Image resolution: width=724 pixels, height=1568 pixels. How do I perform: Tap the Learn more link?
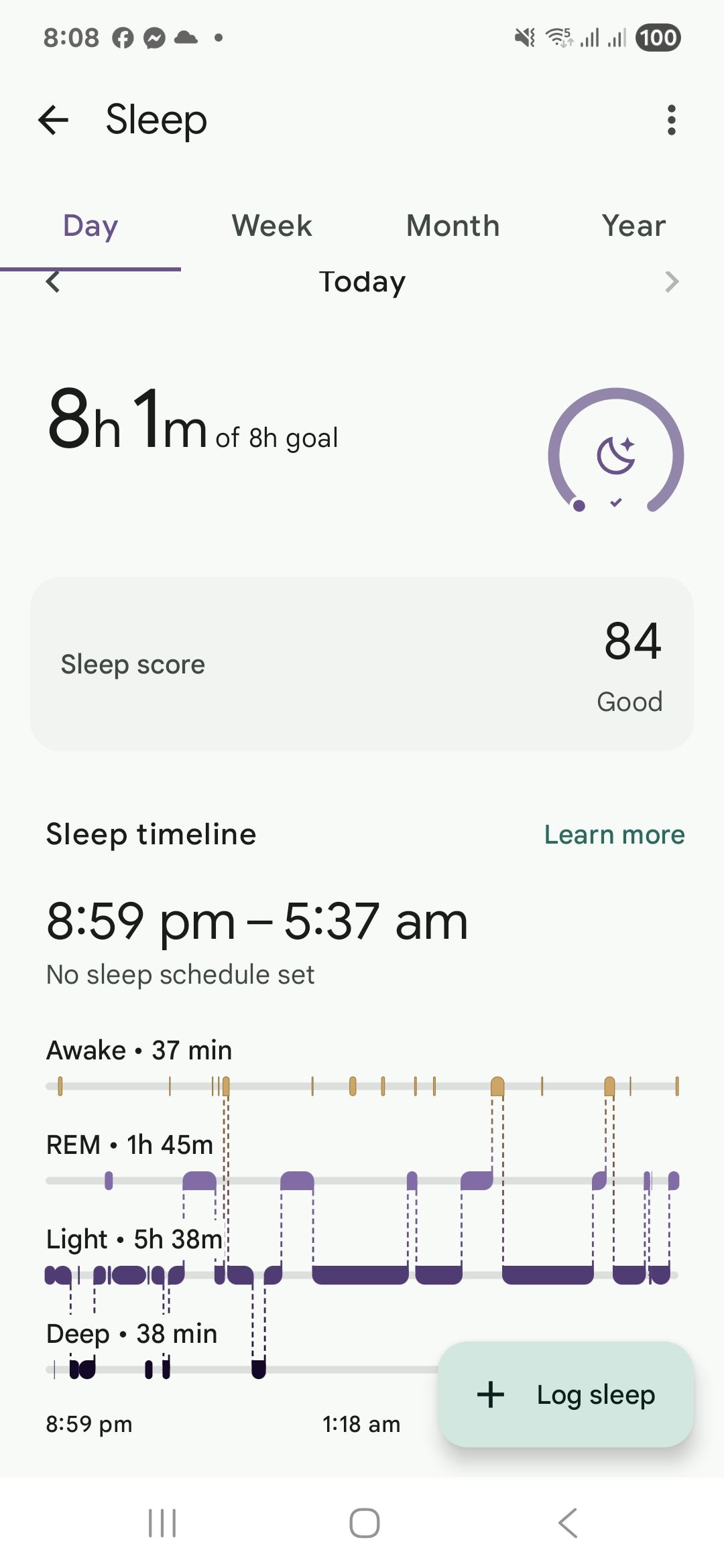[x=614, y=835]
